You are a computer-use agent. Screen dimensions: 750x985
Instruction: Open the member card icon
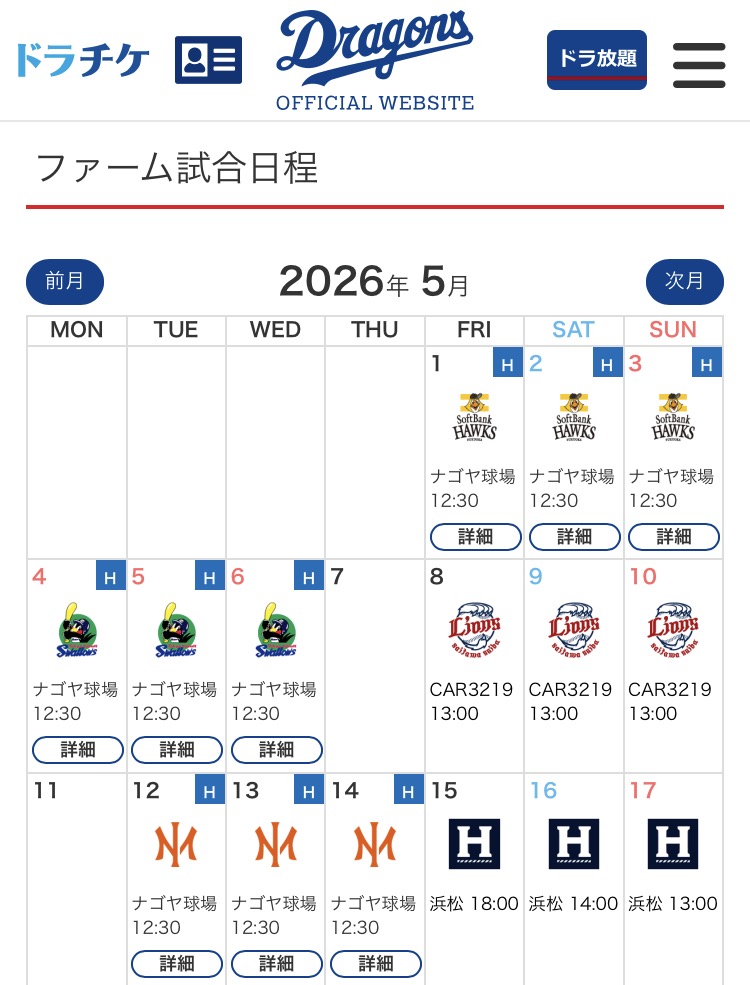[208, 60]
